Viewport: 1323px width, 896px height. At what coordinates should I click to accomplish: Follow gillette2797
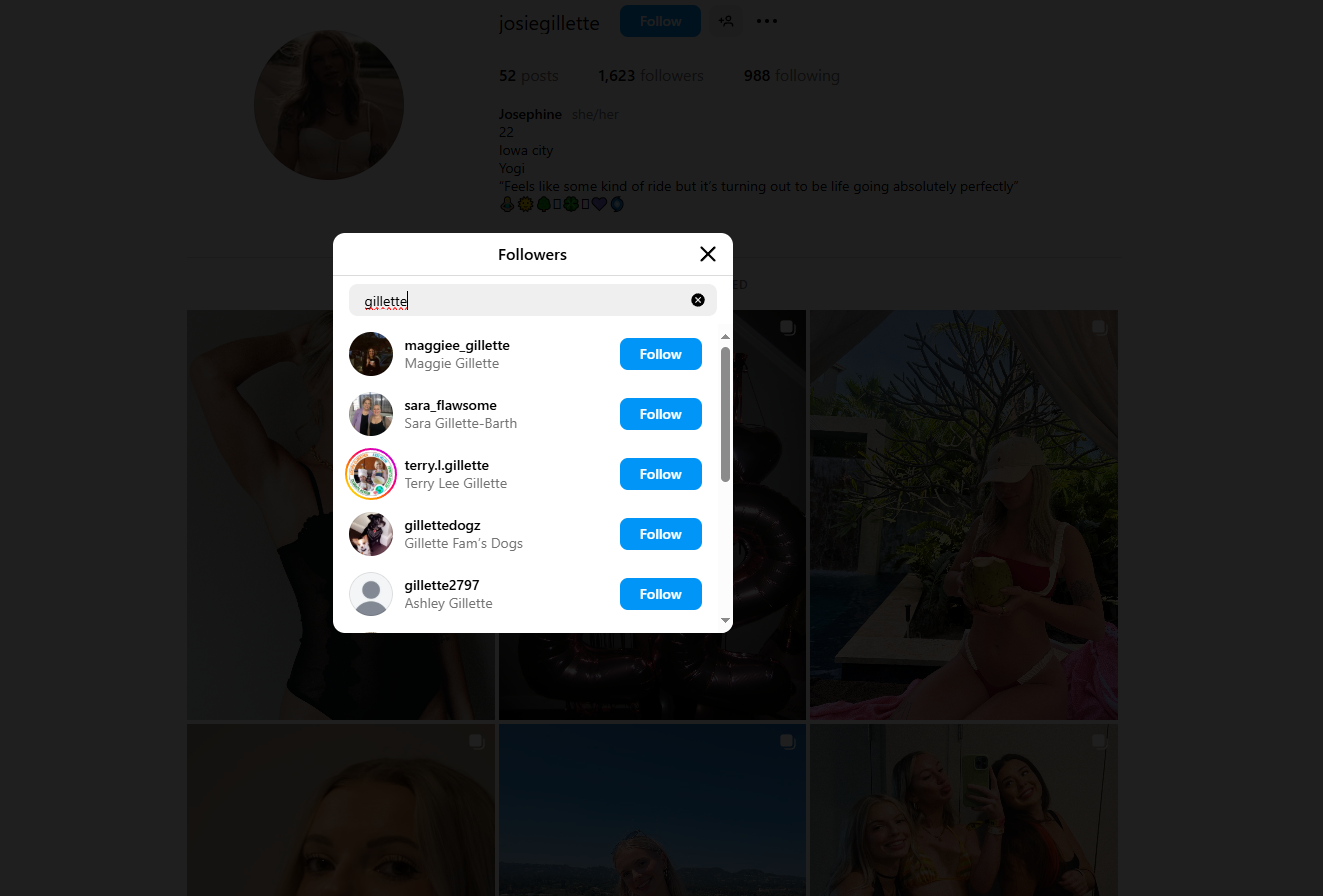660,594
